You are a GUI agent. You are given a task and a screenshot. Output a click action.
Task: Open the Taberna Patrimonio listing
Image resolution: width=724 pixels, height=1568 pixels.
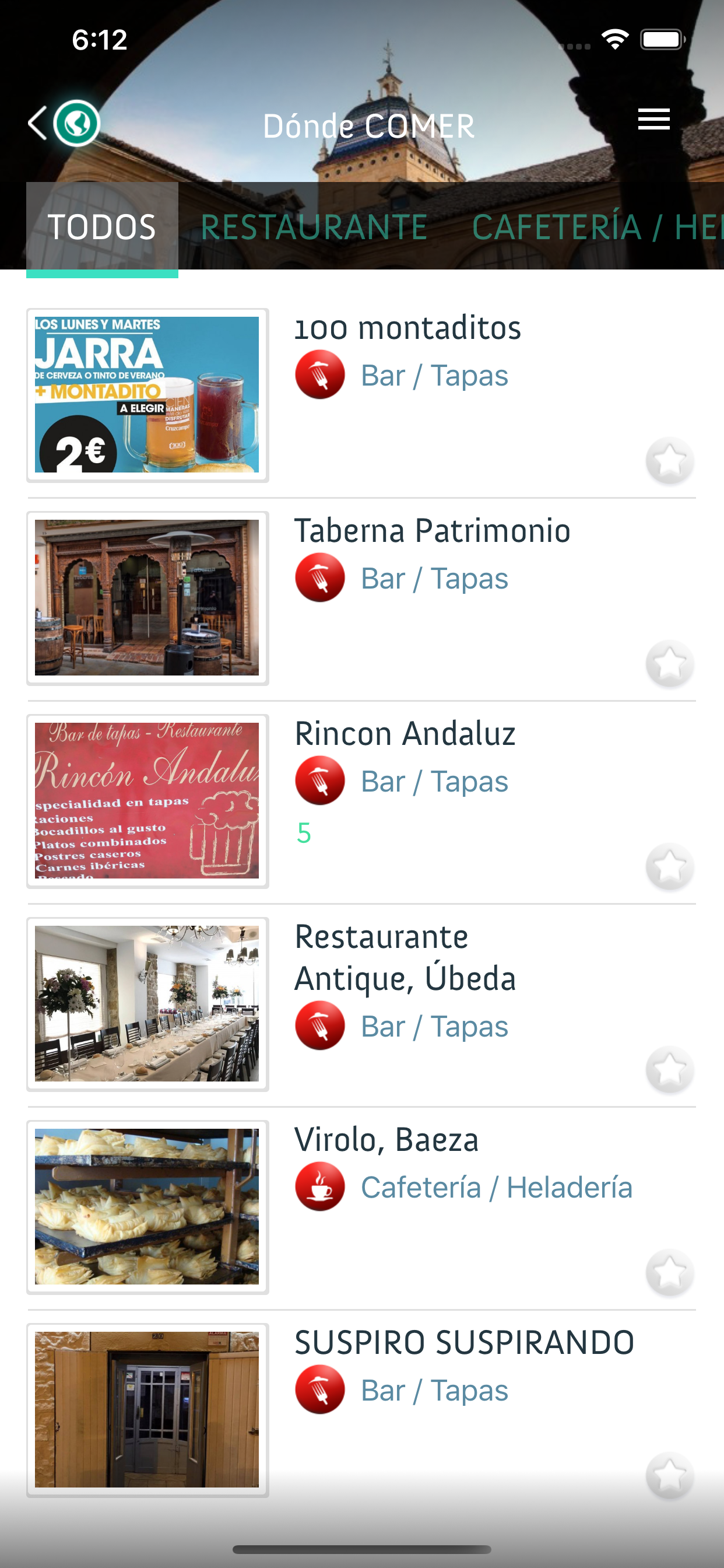(x=361, y=599)
